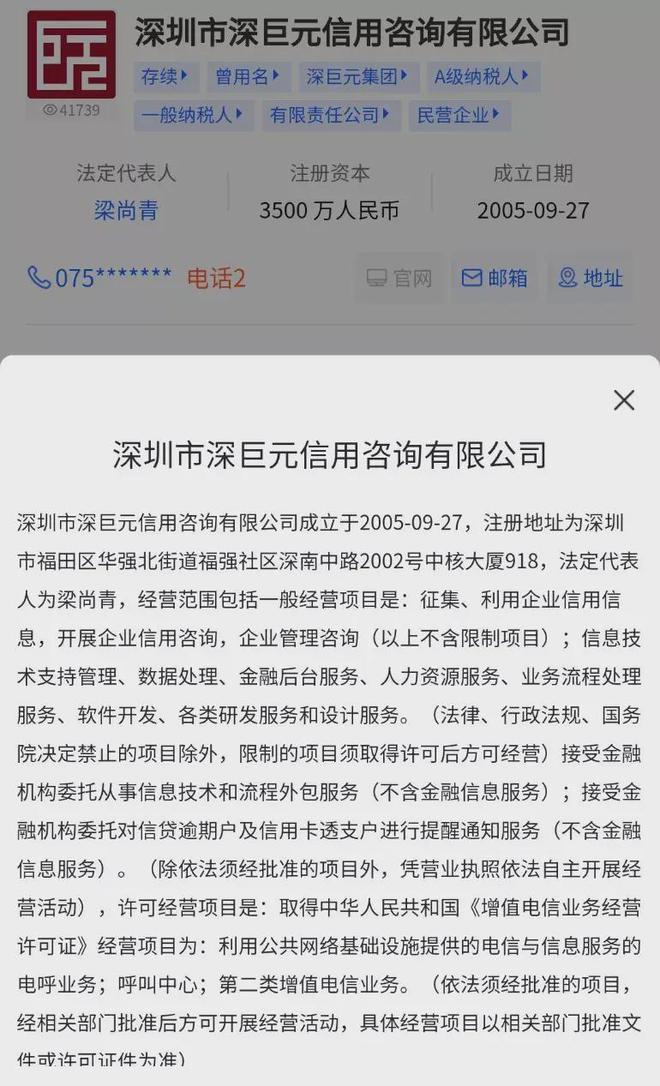Image resolution: width=660 pixels, height=1086 pixels.
Task: Open the 官网 official website button
Action: 400,278
